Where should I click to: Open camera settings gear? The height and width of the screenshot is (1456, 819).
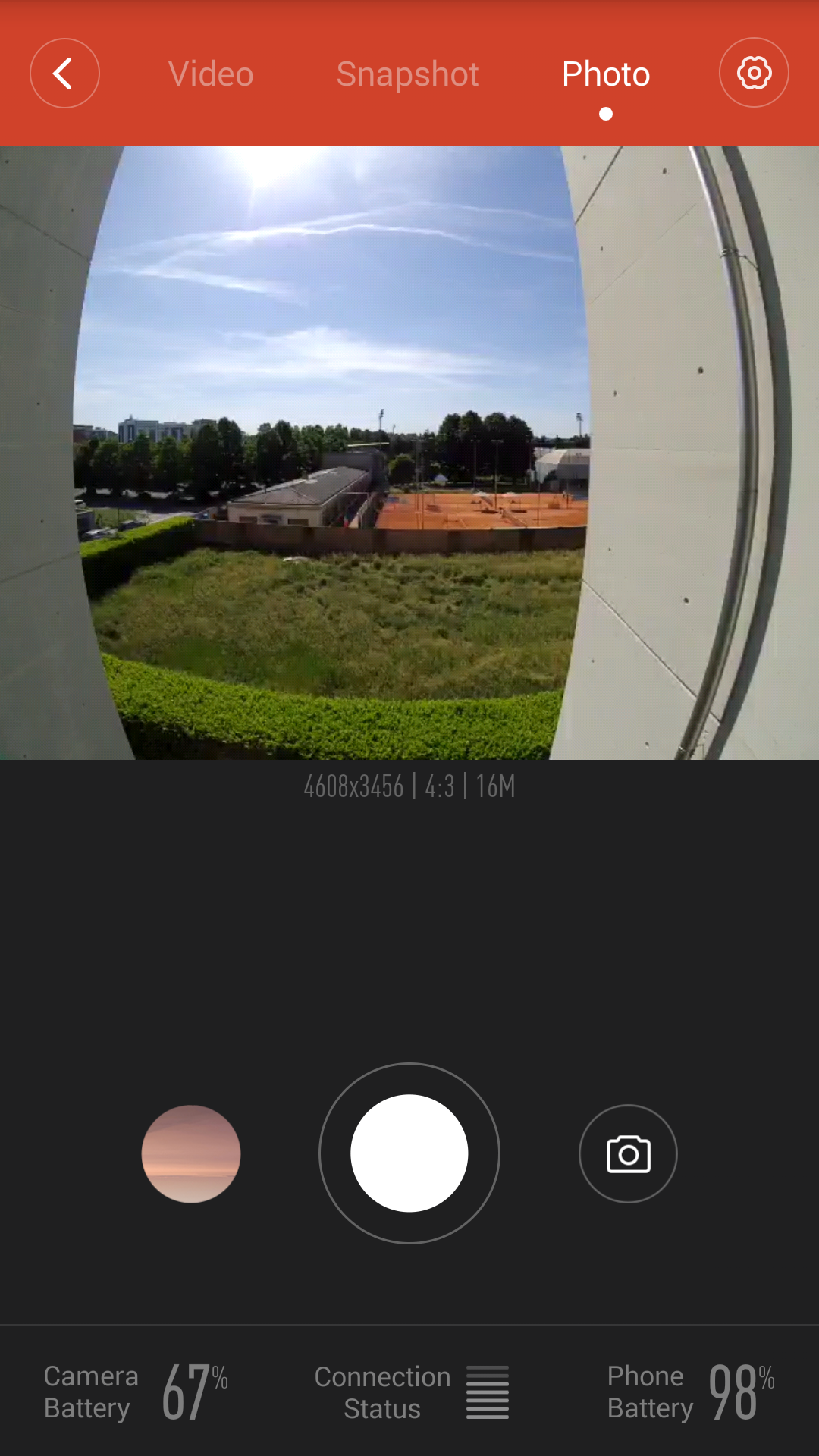click(x=754, y=73)
